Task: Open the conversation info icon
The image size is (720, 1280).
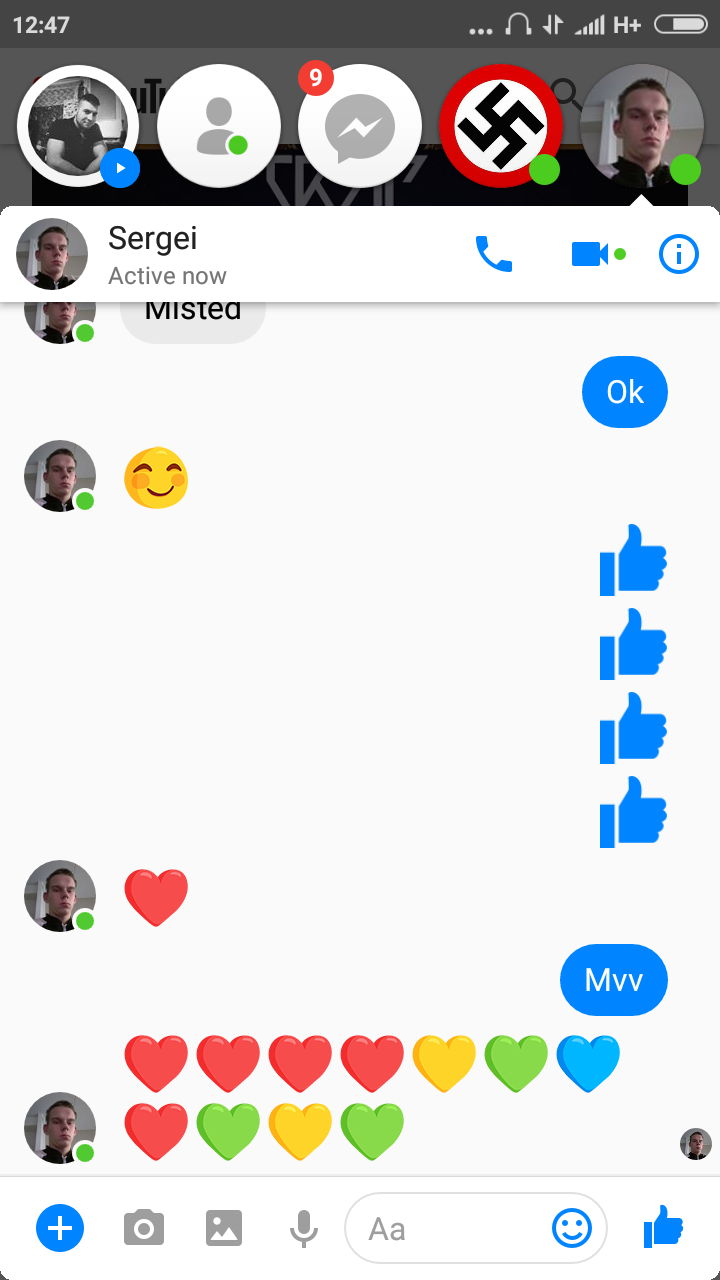Action: [679, 254]
